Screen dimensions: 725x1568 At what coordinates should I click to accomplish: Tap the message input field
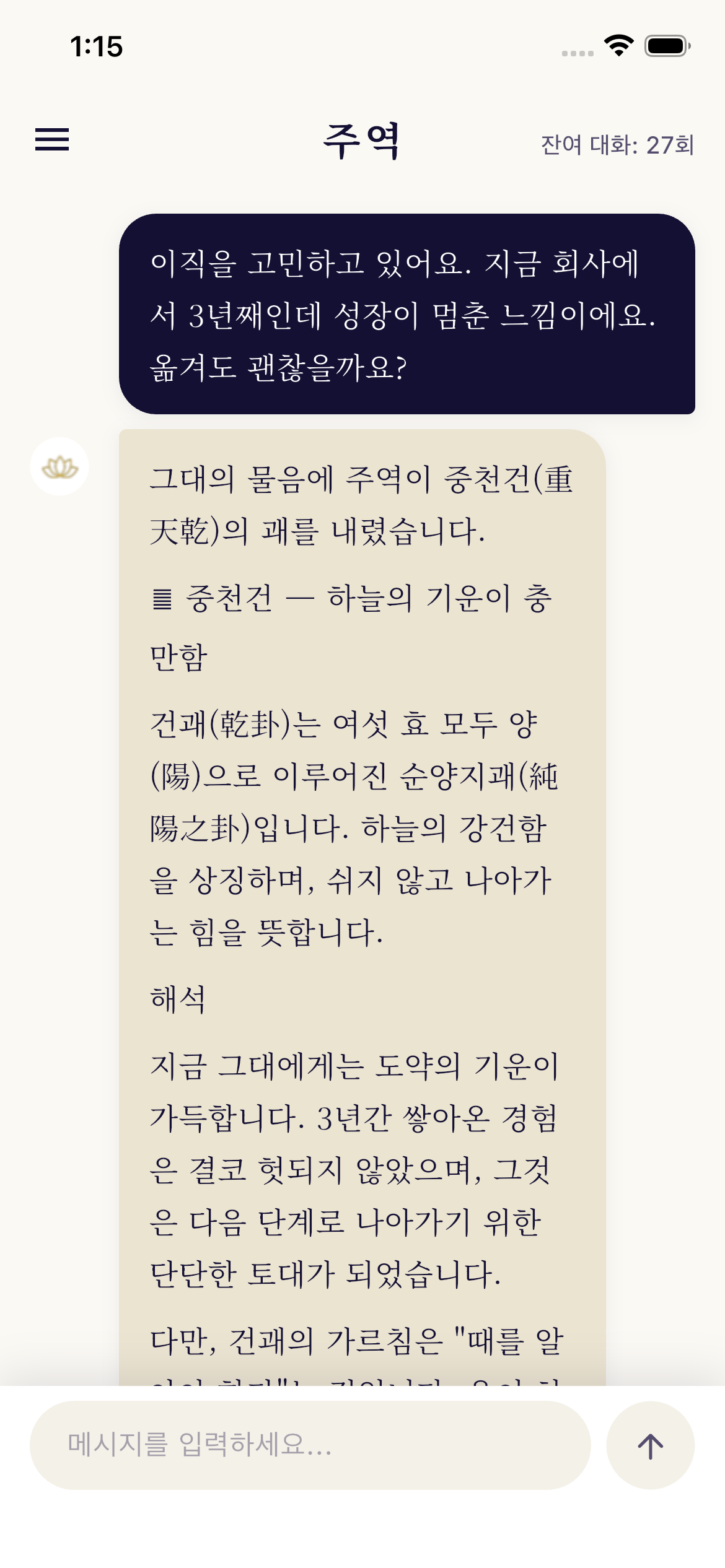coord(310,1445)
